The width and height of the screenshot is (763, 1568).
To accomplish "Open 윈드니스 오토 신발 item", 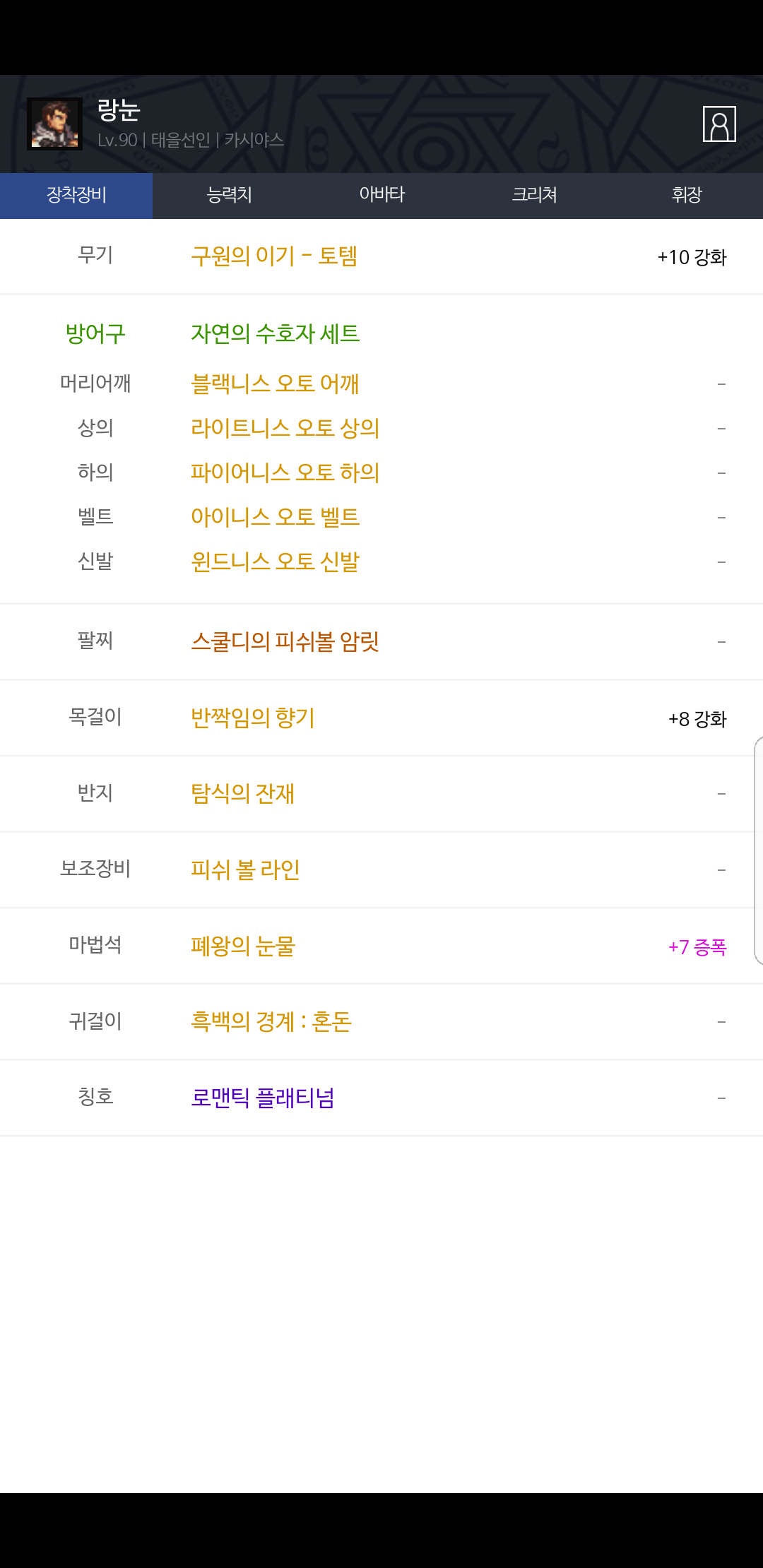I will (x=276, y=562).
